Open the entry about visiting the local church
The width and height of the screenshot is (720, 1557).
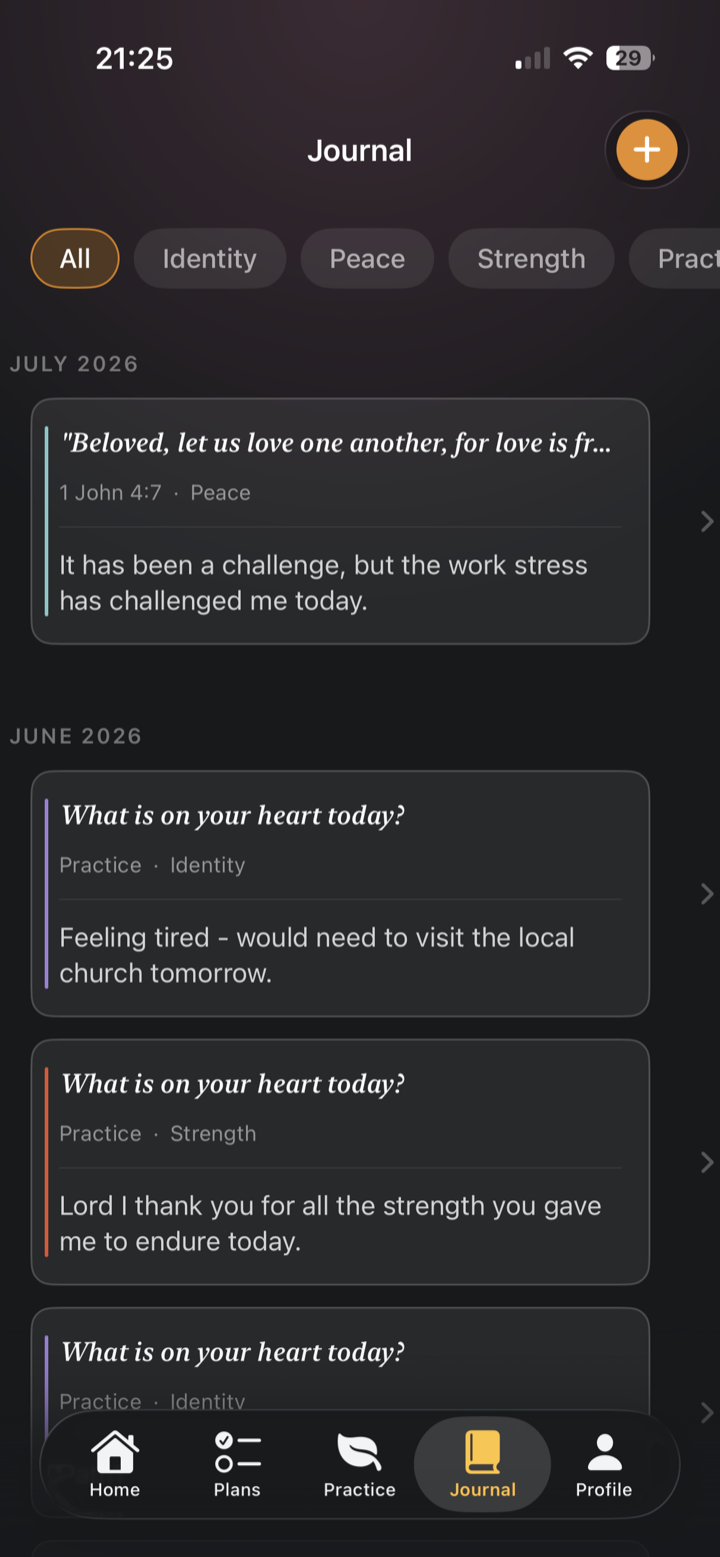pos(340,893)
